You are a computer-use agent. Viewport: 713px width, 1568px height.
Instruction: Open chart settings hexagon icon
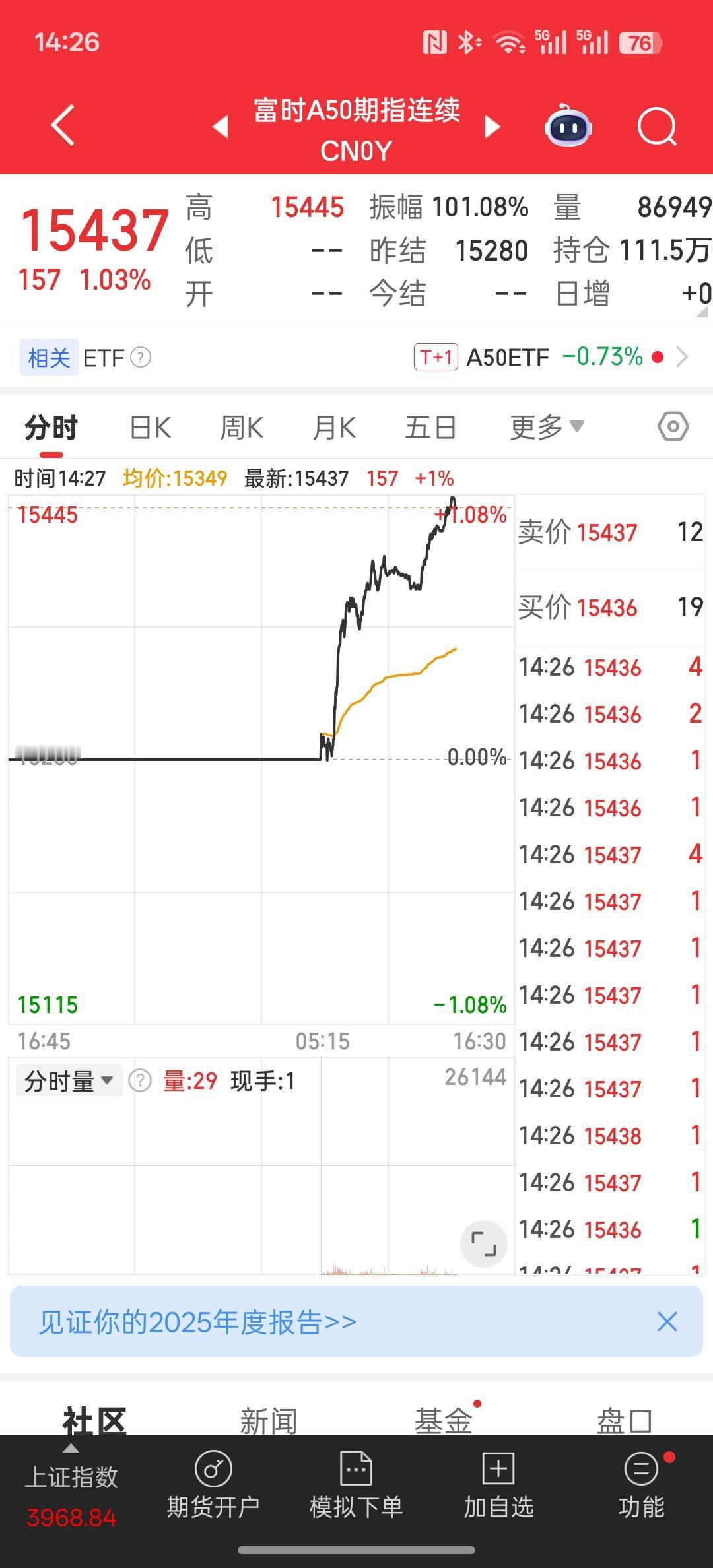[x=673, y=427]
